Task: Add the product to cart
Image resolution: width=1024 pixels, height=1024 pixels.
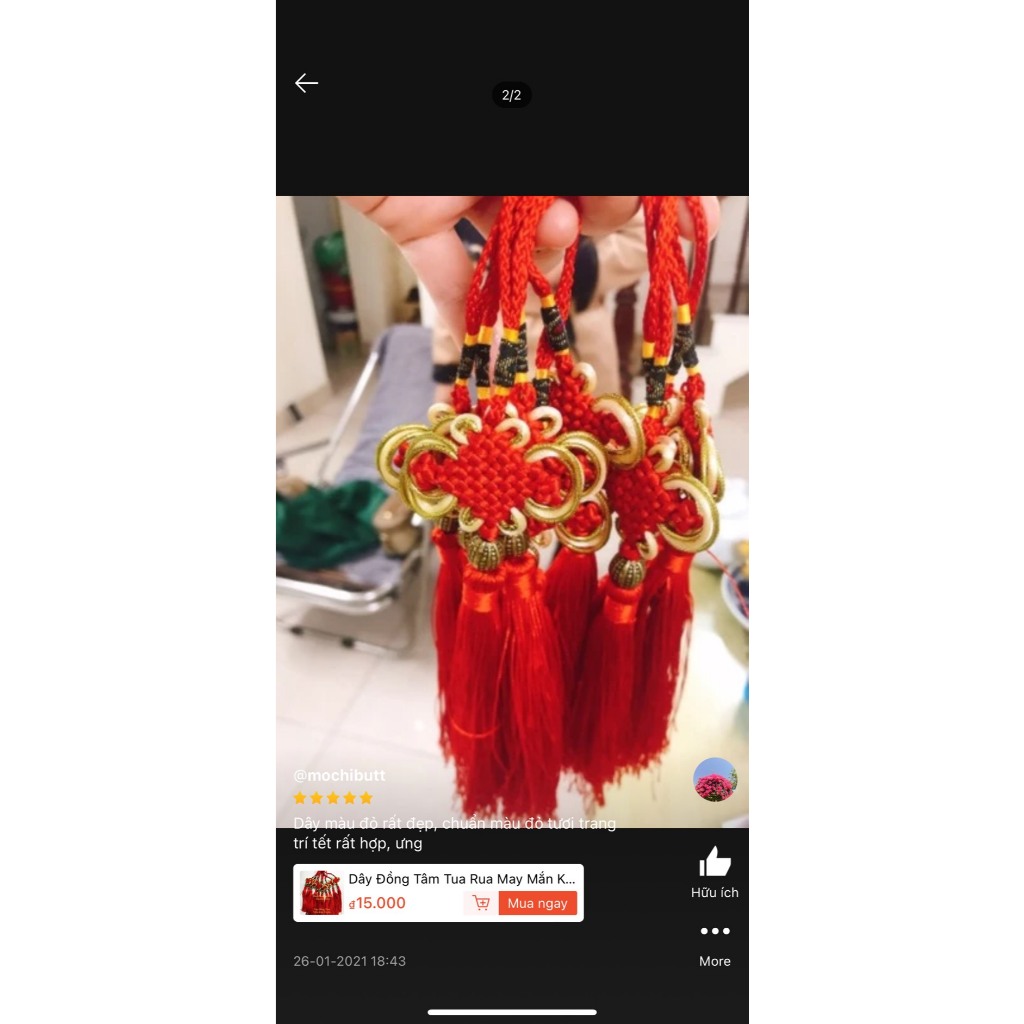Action: point(481,903)
